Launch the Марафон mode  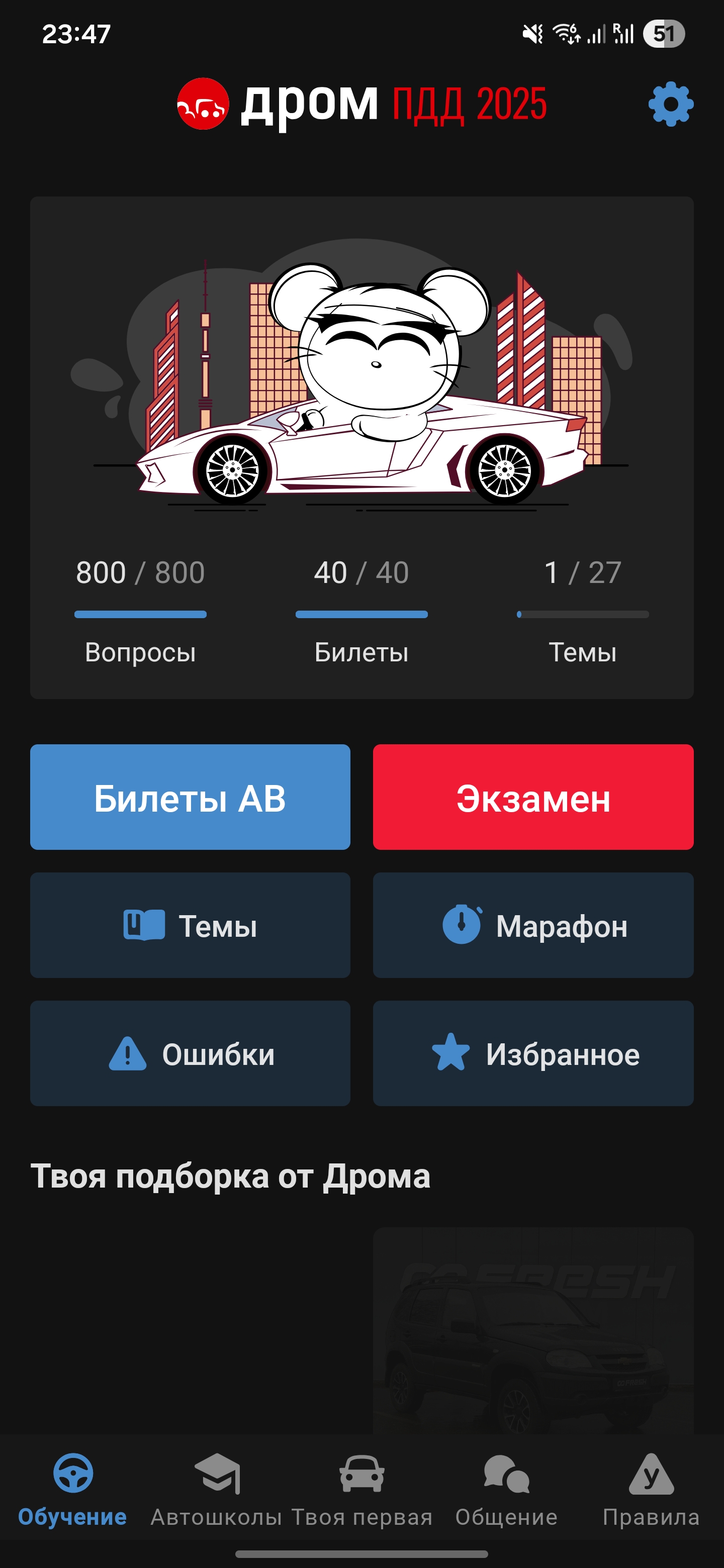point(533,925)
